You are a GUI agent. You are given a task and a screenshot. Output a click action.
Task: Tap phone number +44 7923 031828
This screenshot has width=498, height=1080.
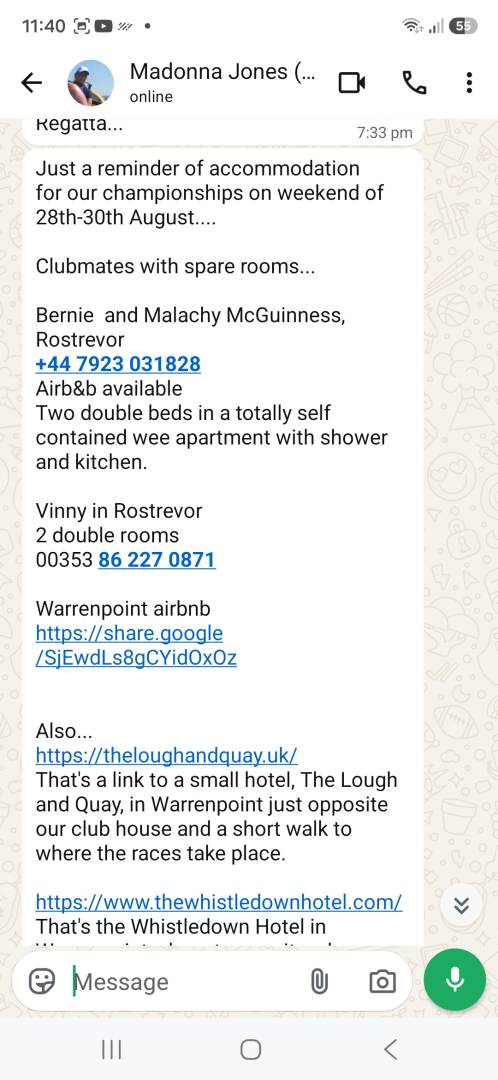click(x=118, y=364)
